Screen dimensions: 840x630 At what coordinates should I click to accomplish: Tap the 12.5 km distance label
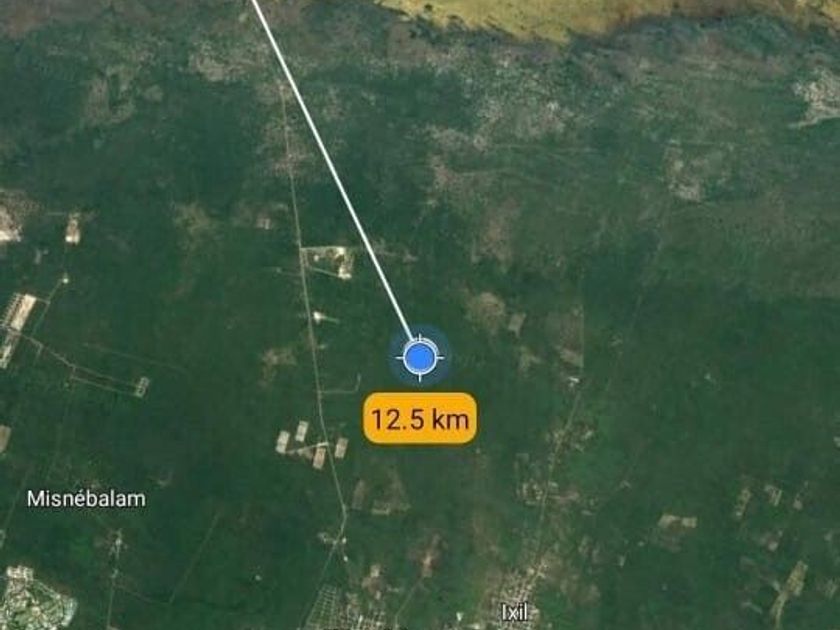[419, 419]
